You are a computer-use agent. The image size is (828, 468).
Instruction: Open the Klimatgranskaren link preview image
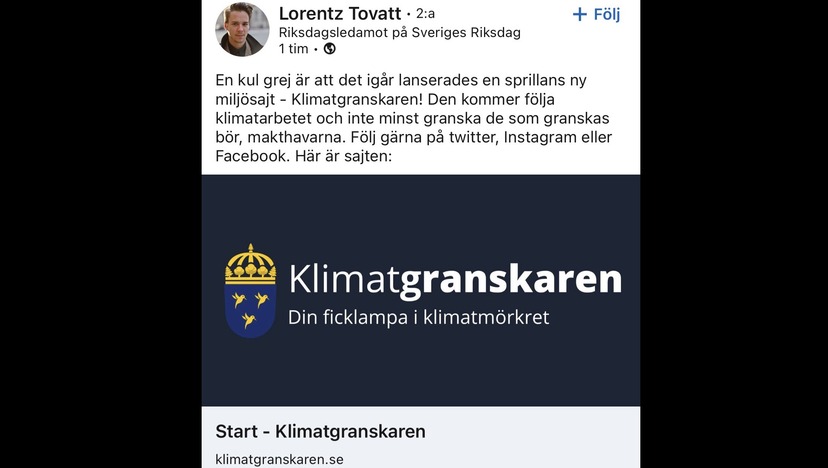[421, 290]
